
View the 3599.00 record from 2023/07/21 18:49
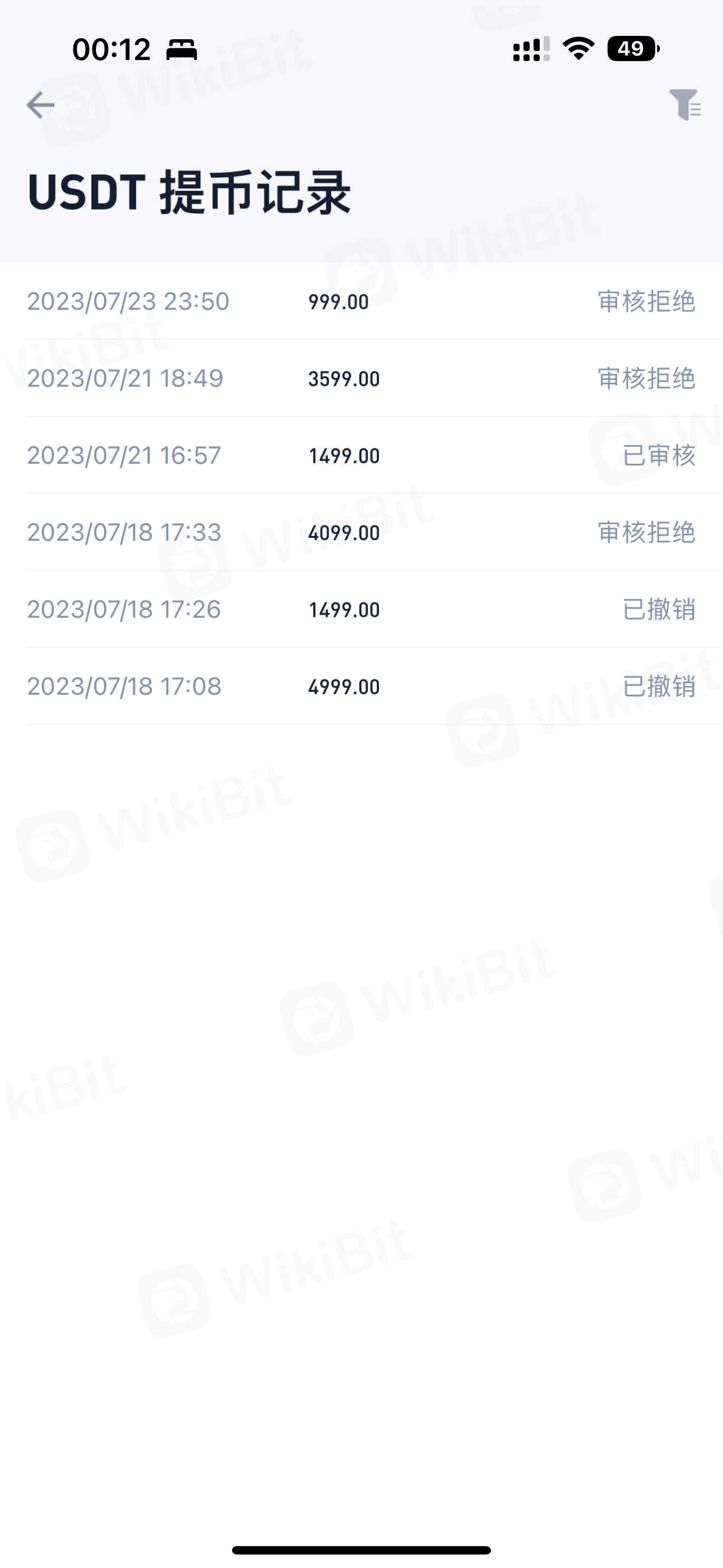pyautogui.click(x=361, y=378)
